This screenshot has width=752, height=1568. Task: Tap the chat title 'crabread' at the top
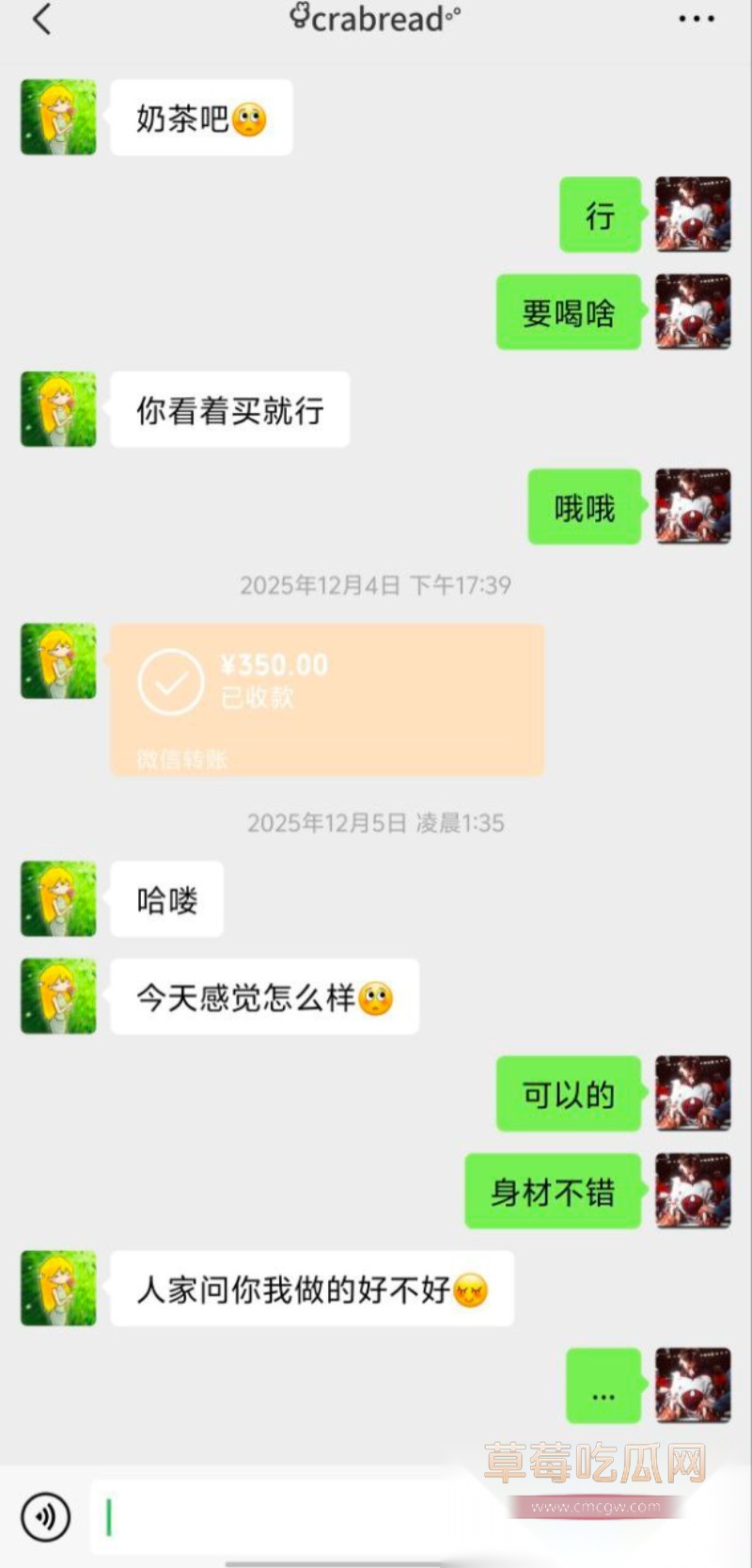[376, 19]
